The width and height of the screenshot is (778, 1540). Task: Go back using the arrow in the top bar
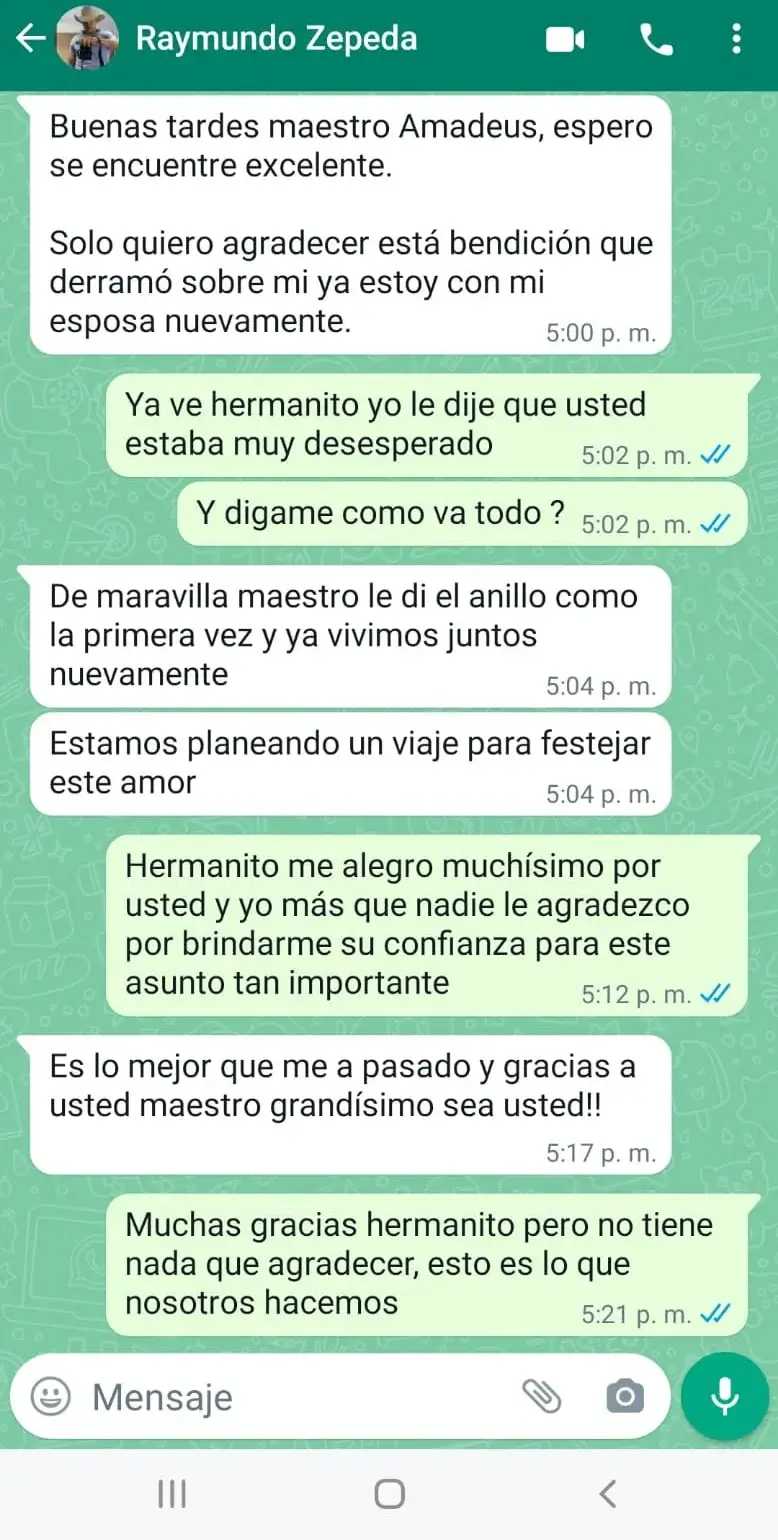(x=30, y=38)
